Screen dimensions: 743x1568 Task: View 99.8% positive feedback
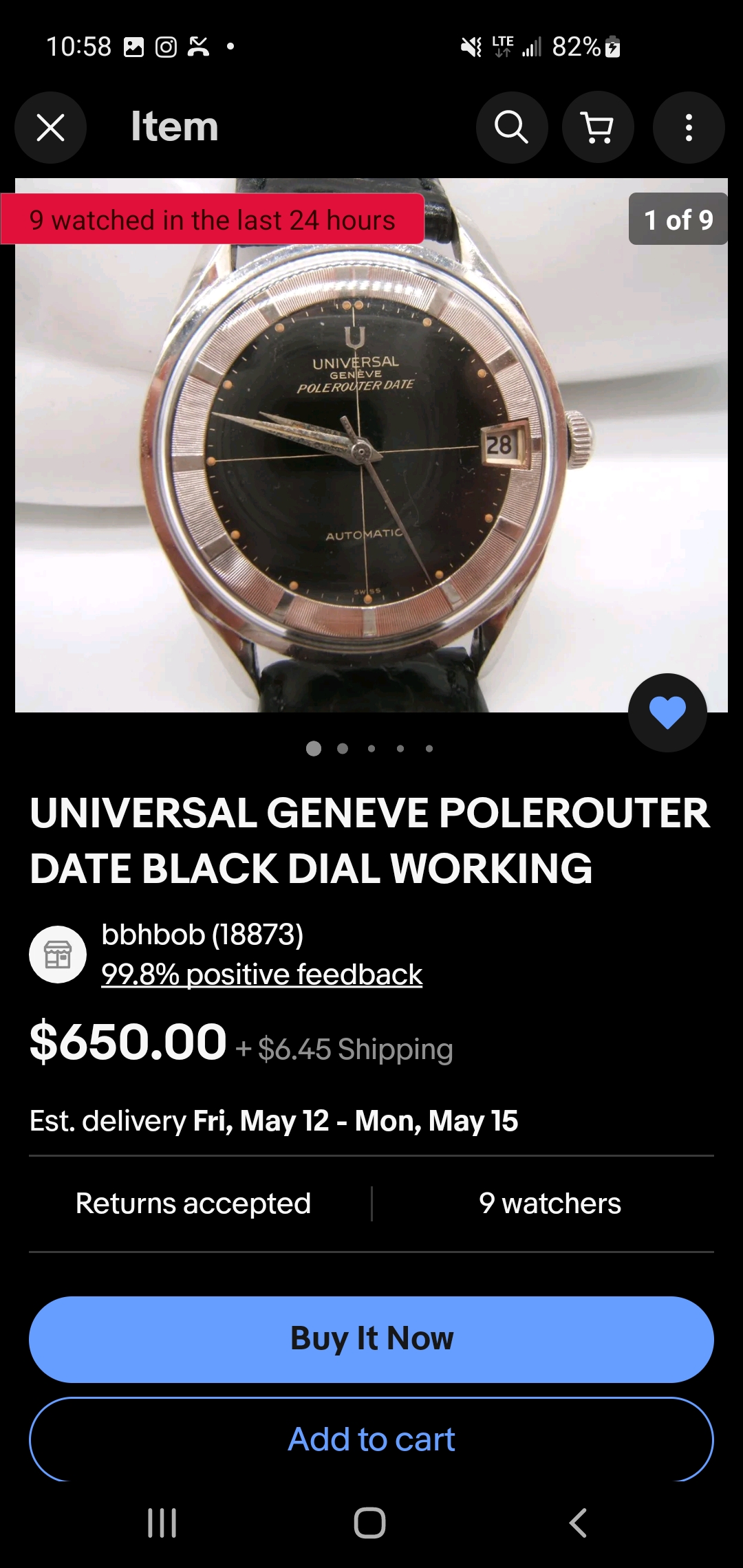click(261, 974)
